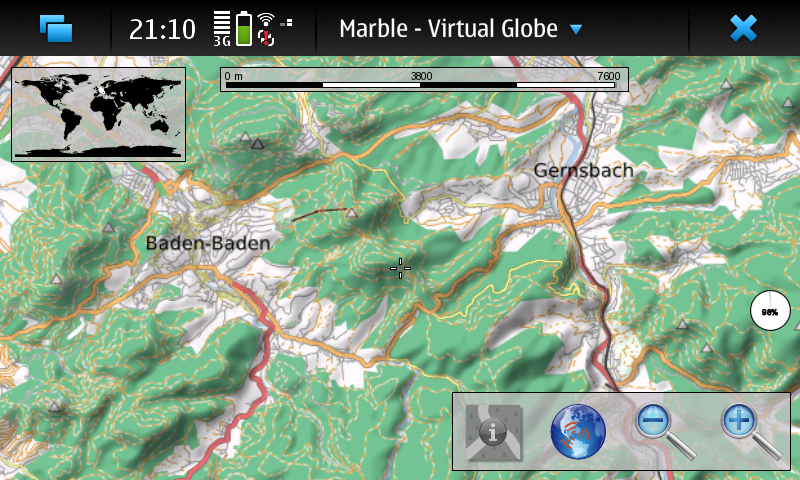Tap the info button in toolbar
Screen dimensions: 800x480
click(493, 432)
